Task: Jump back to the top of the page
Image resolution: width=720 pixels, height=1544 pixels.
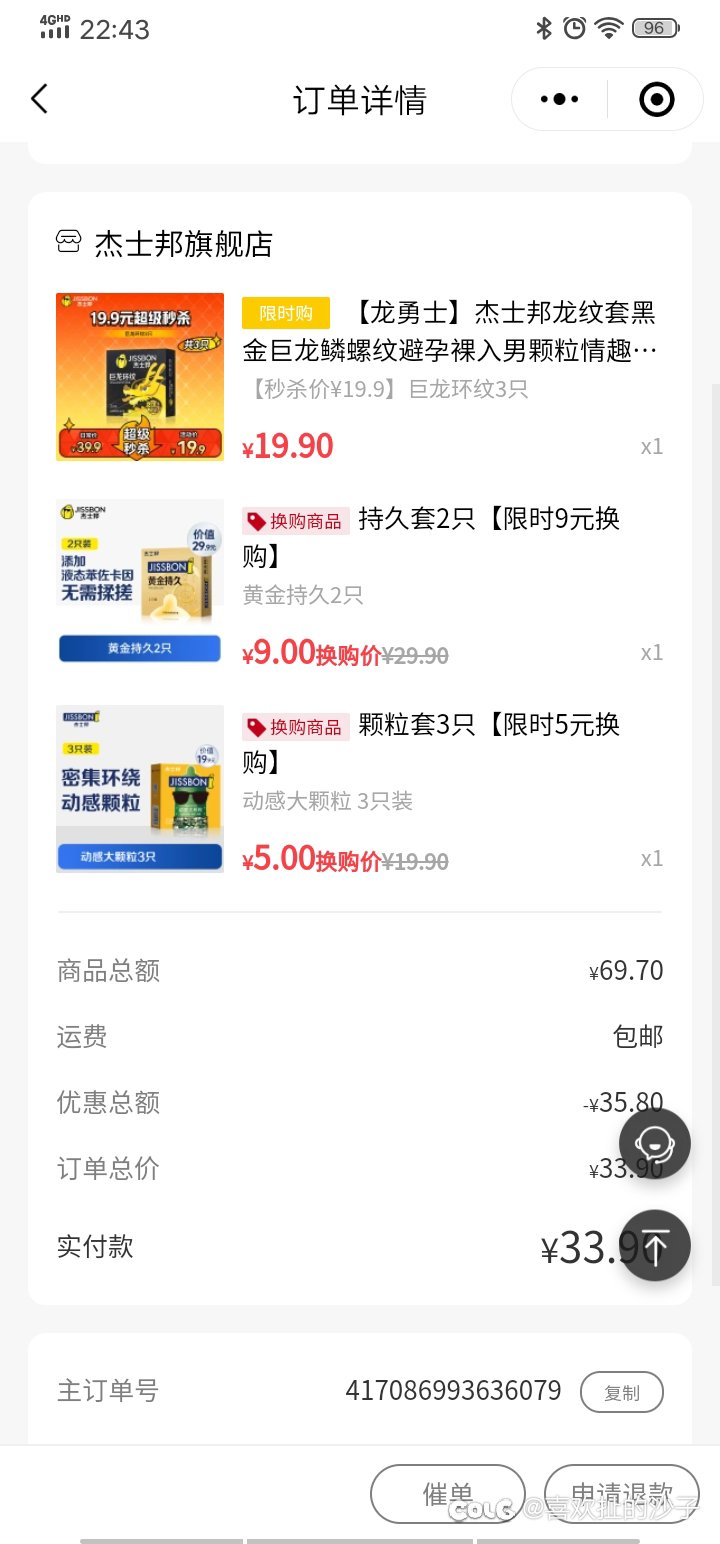Action: coord(655,1246)
